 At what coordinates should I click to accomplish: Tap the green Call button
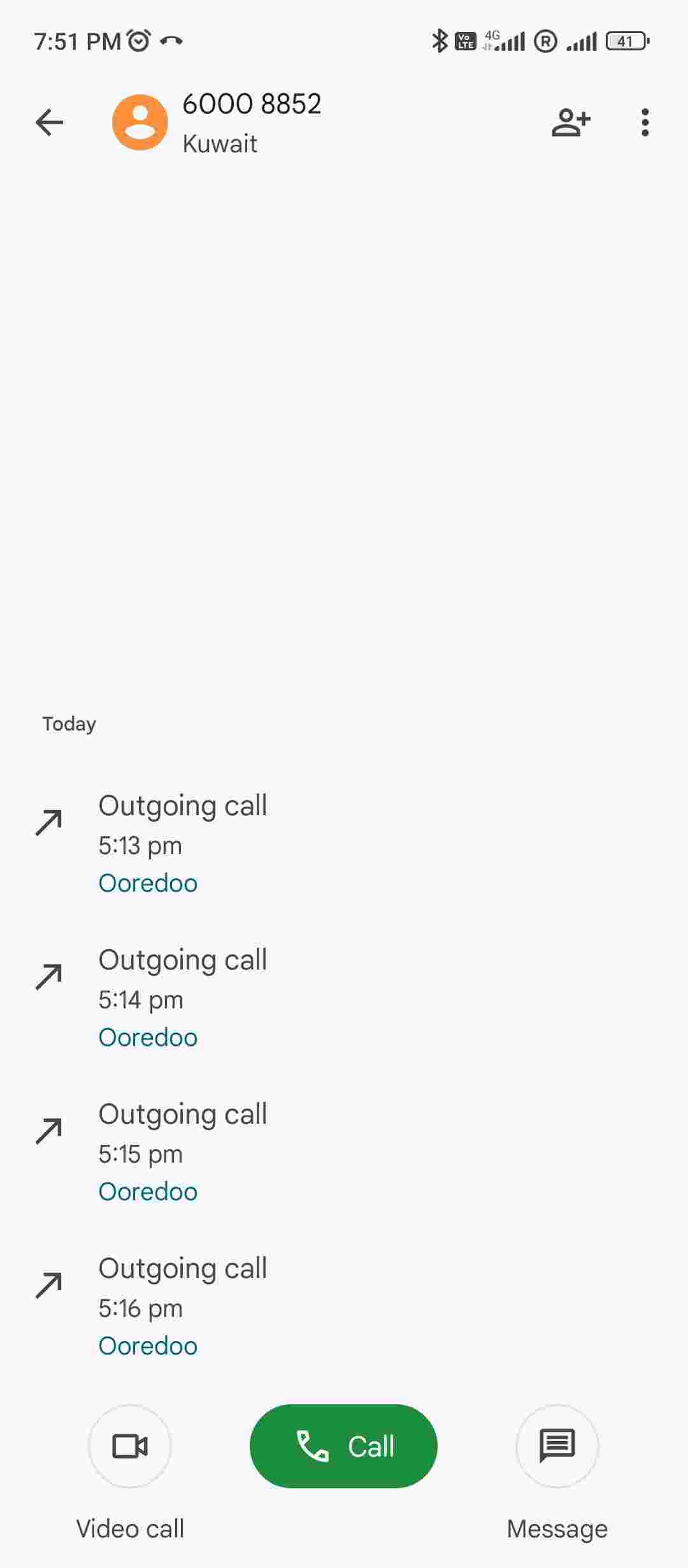coord(343,1446)
